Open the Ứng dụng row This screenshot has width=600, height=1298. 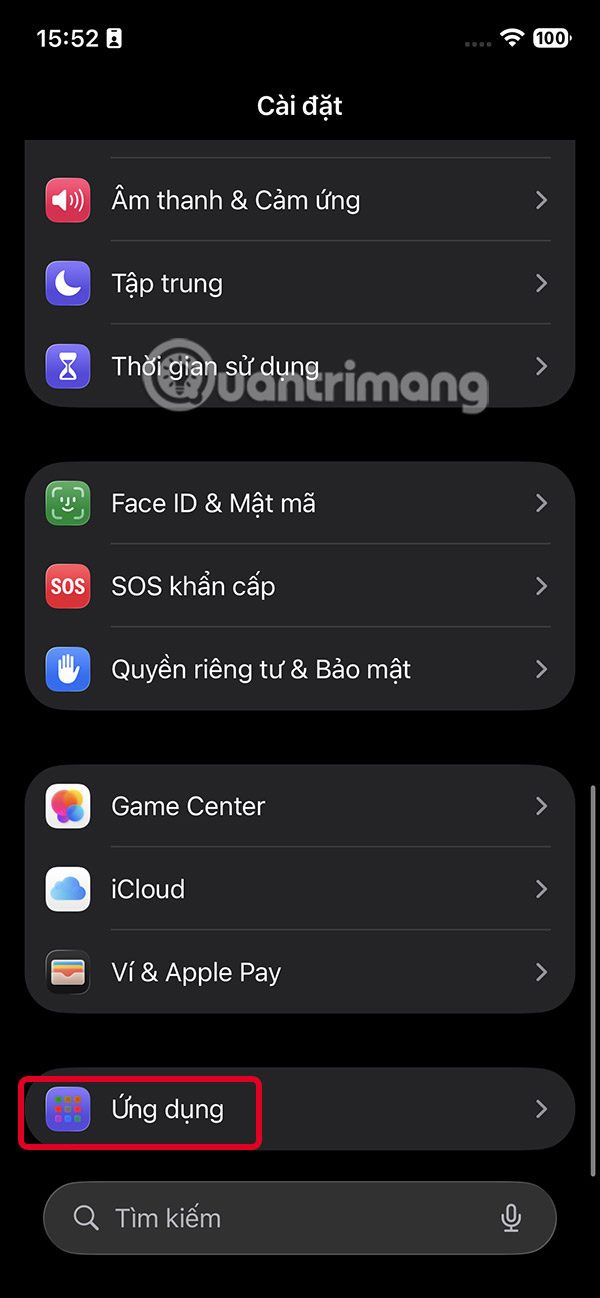coord(300,1109)
